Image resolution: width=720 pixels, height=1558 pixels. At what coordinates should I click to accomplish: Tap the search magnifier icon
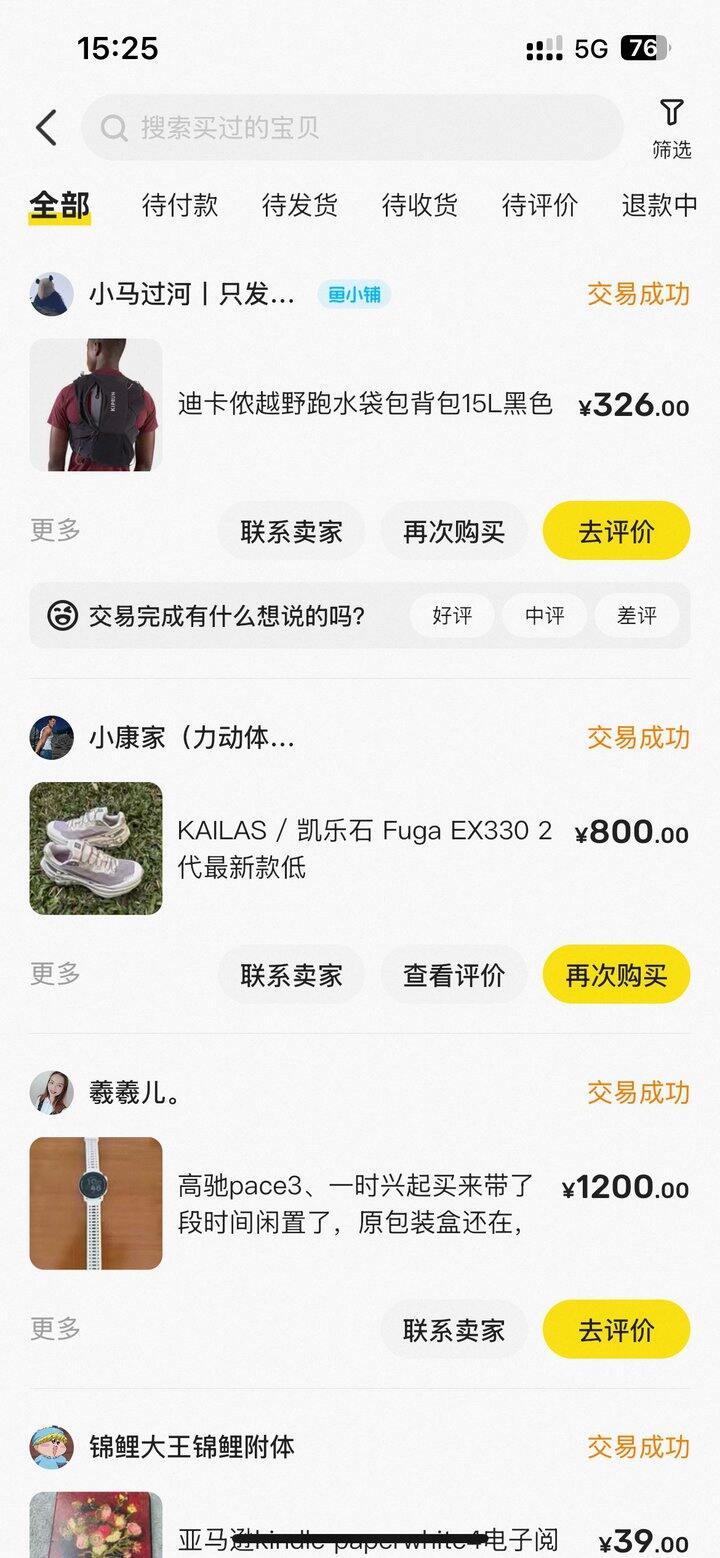click(115, 128)
